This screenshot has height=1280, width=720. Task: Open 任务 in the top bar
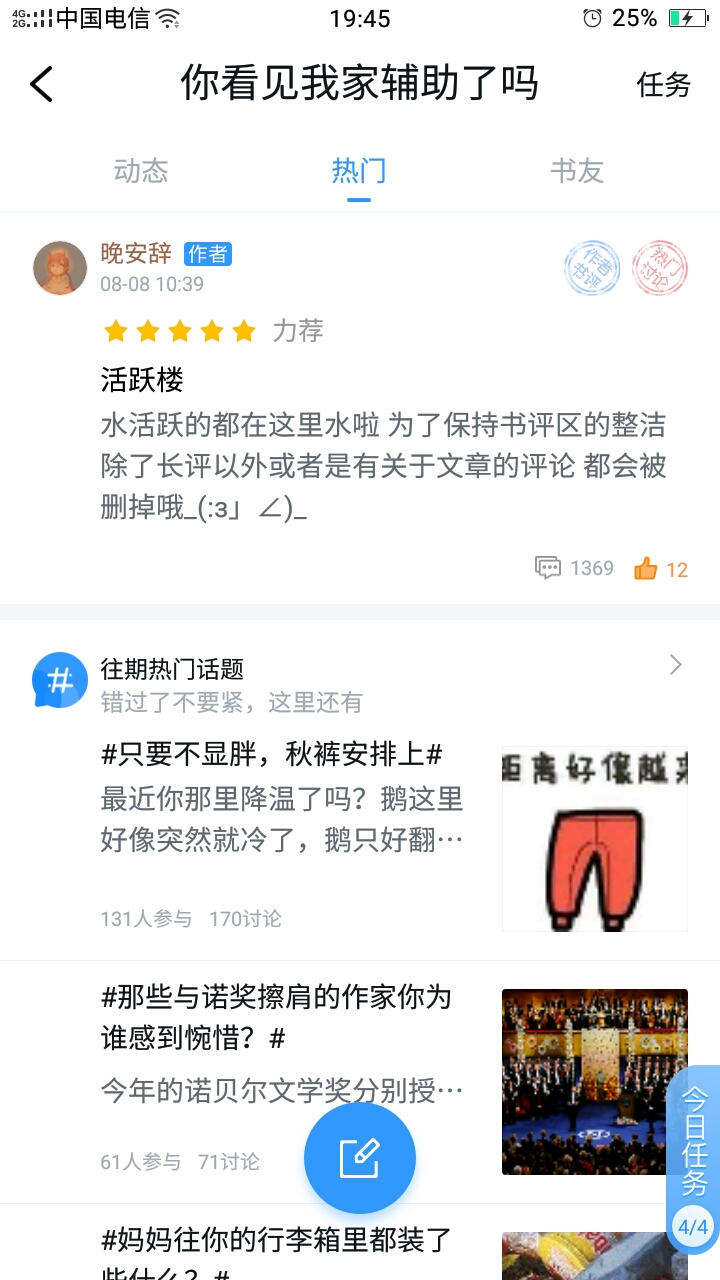(664, 85)
